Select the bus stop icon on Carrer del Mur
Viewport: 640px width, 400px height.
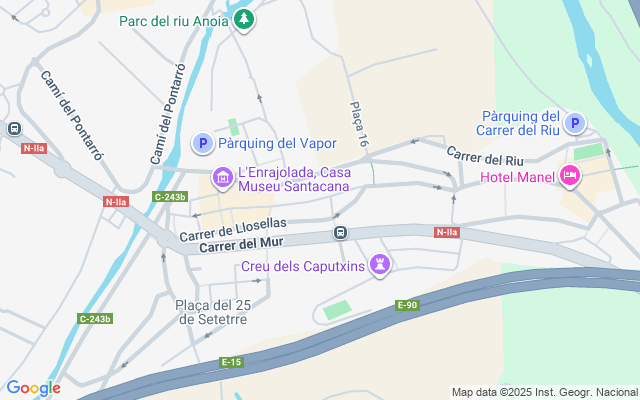[x=340, y=233]
